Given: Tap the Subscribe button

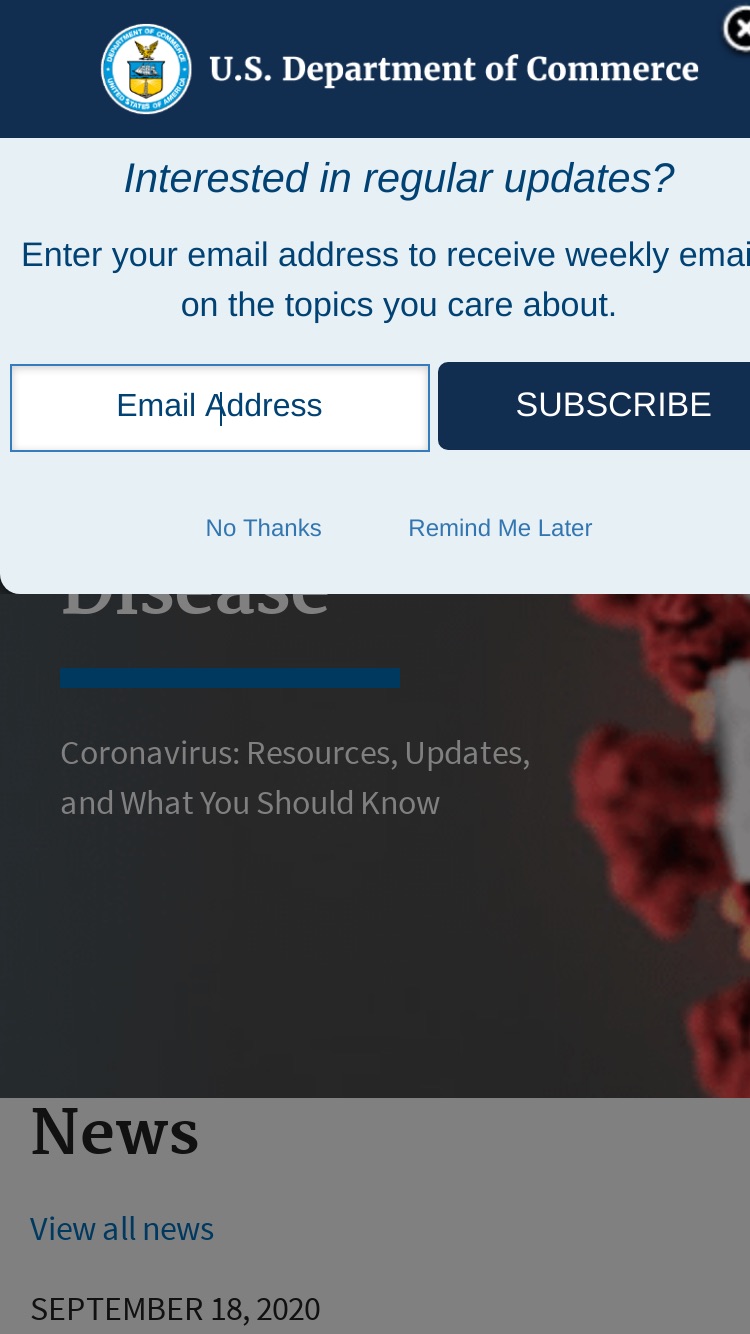Looking at the screenshot, I should point(594,406).
